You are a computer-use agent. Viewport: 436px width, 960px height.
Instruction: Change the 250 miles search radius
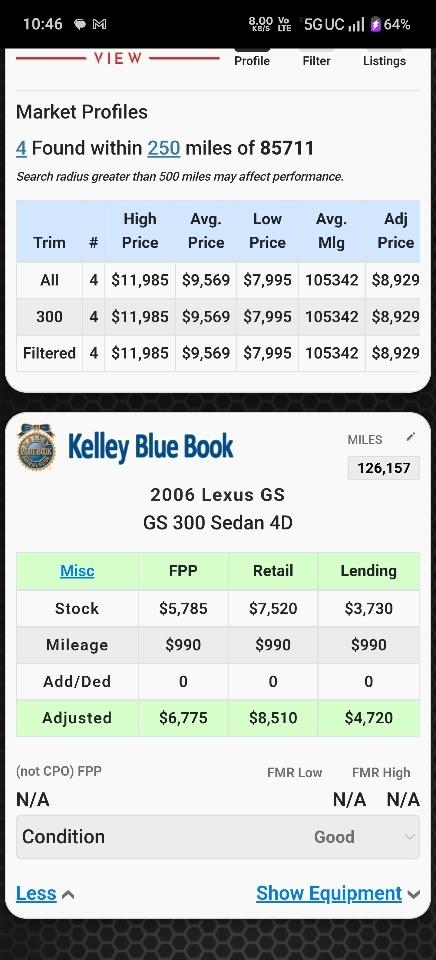click(164, 148)
